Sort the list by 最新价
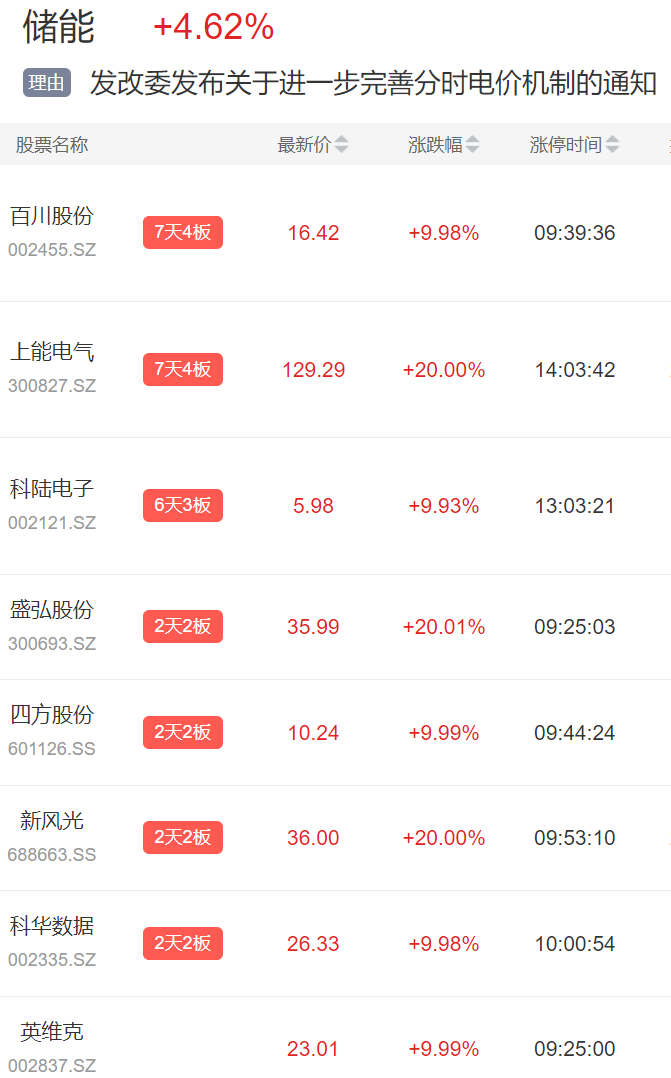 pos(313,144)
